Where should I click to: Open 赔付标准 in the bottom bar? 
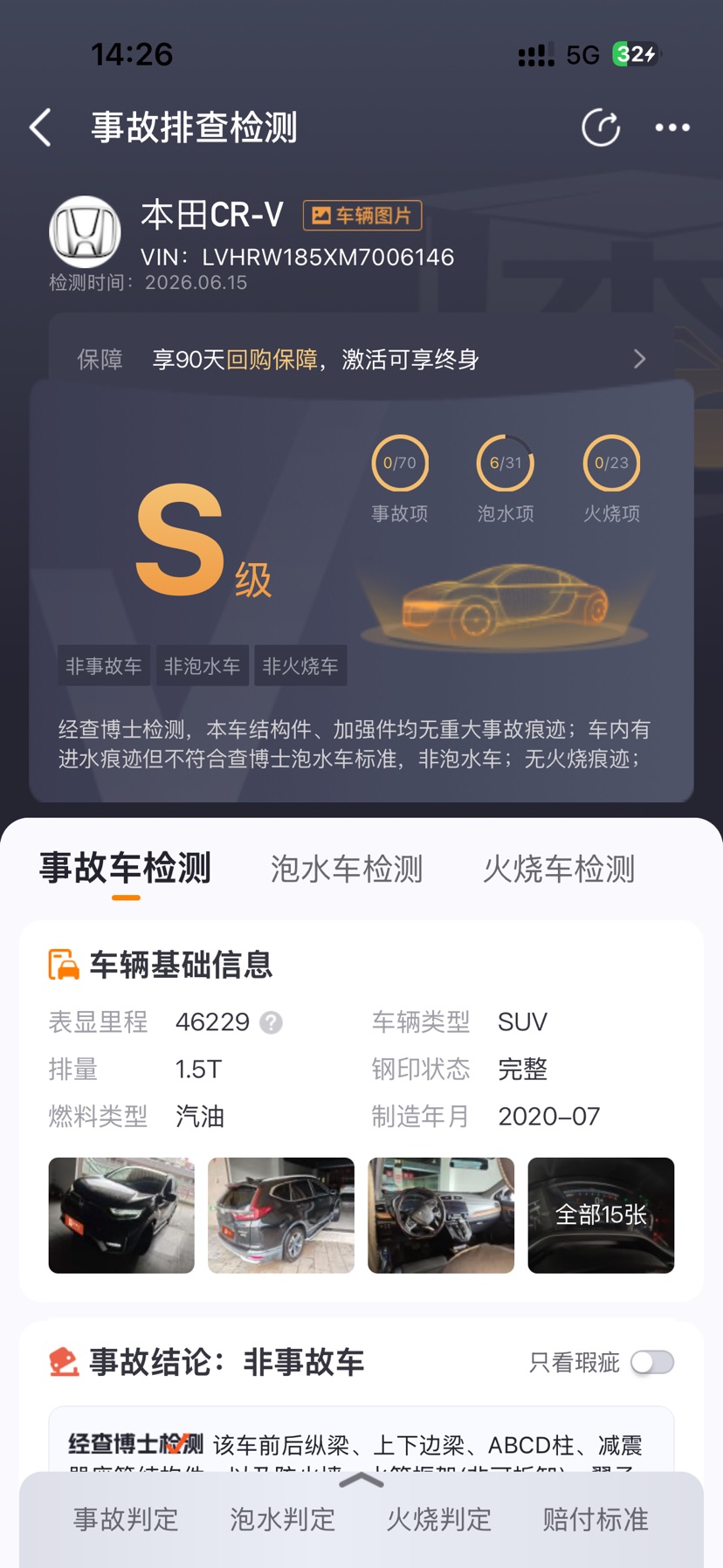(596, 1519)
